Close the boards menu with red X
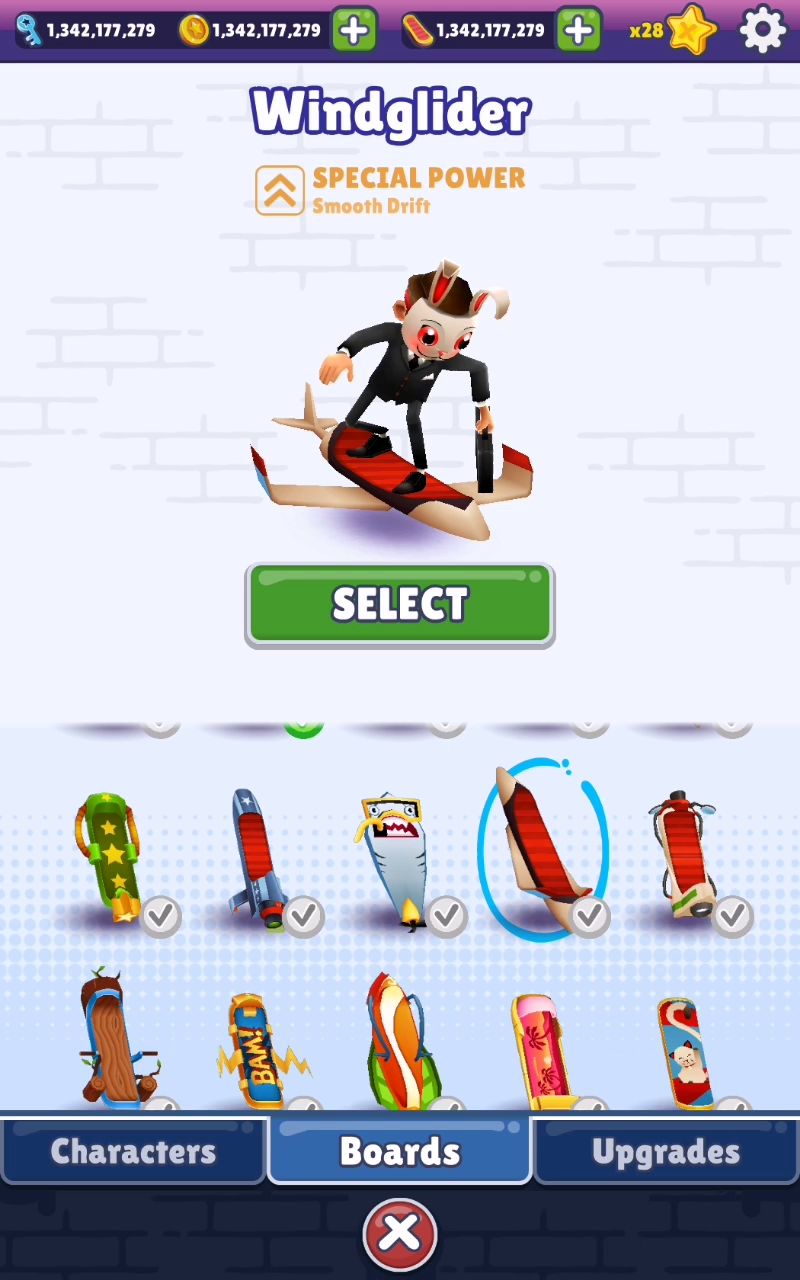This screenshot has height=1280, width=800. (400, 1233)
